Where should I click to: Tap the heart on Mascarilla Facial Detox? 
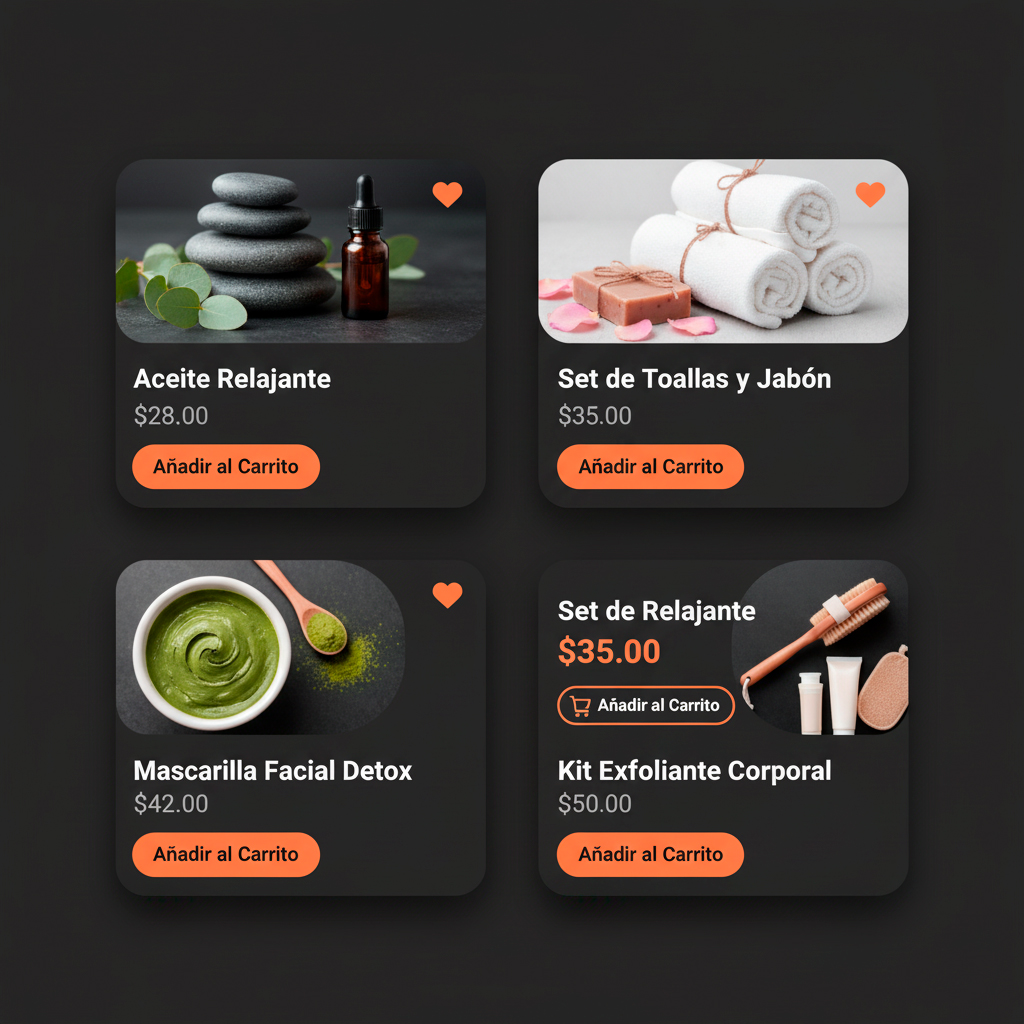coord(447,595)
